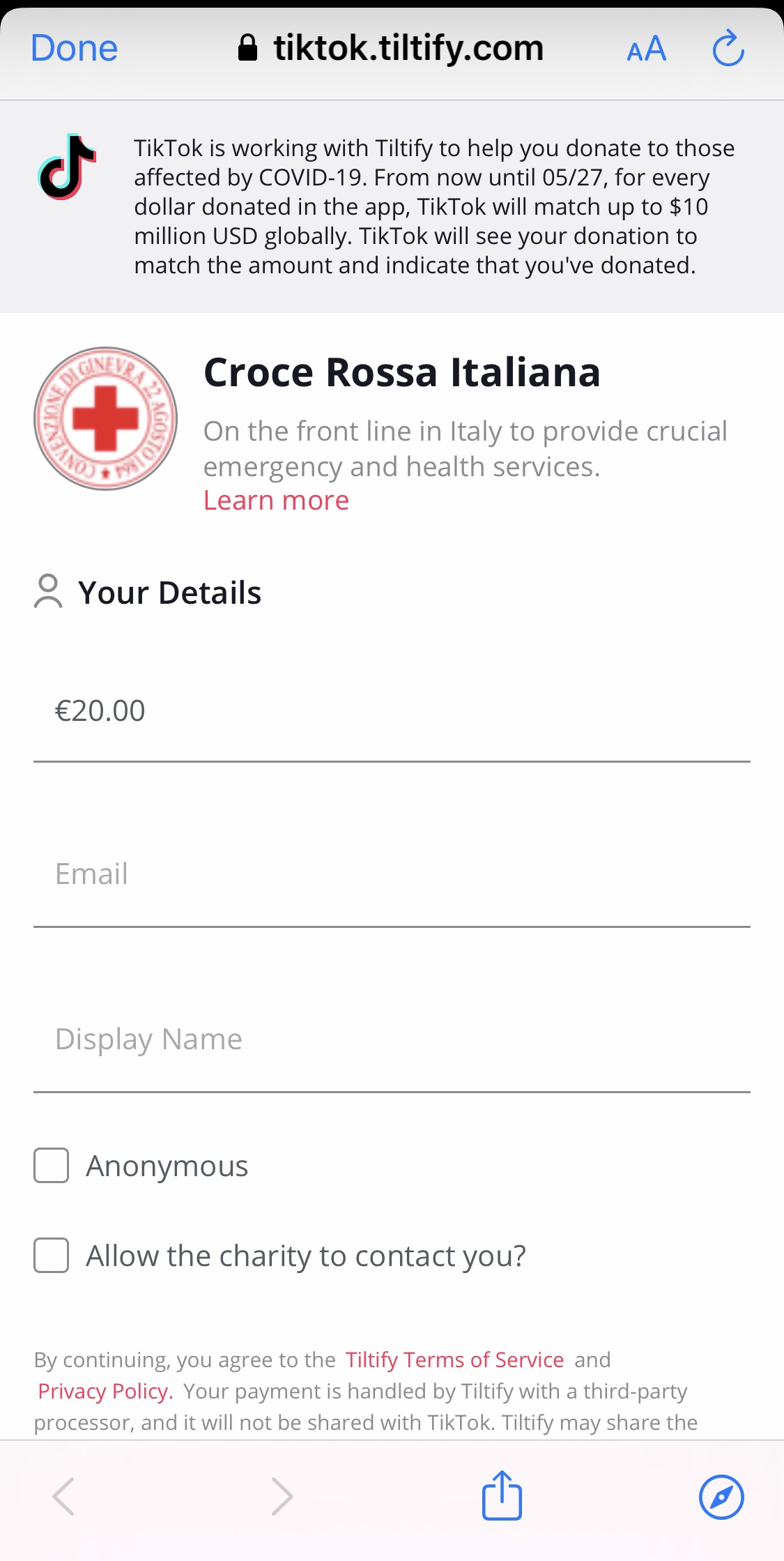784x1561 pixels.
Task: Reload the donation page
Action: 728,49
